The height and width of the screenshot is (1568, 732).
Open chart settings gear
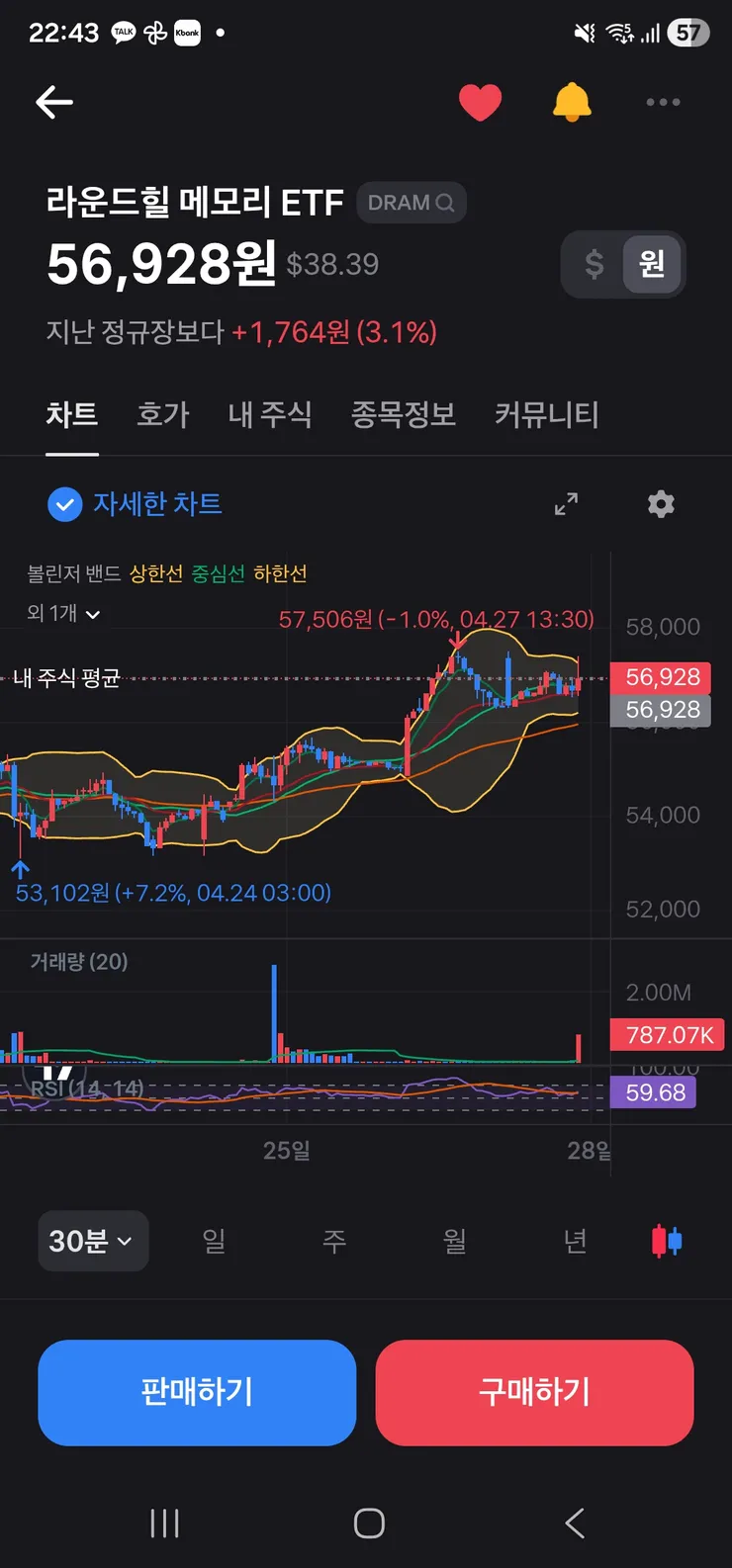pyautogui.click(x=661, y=504)
